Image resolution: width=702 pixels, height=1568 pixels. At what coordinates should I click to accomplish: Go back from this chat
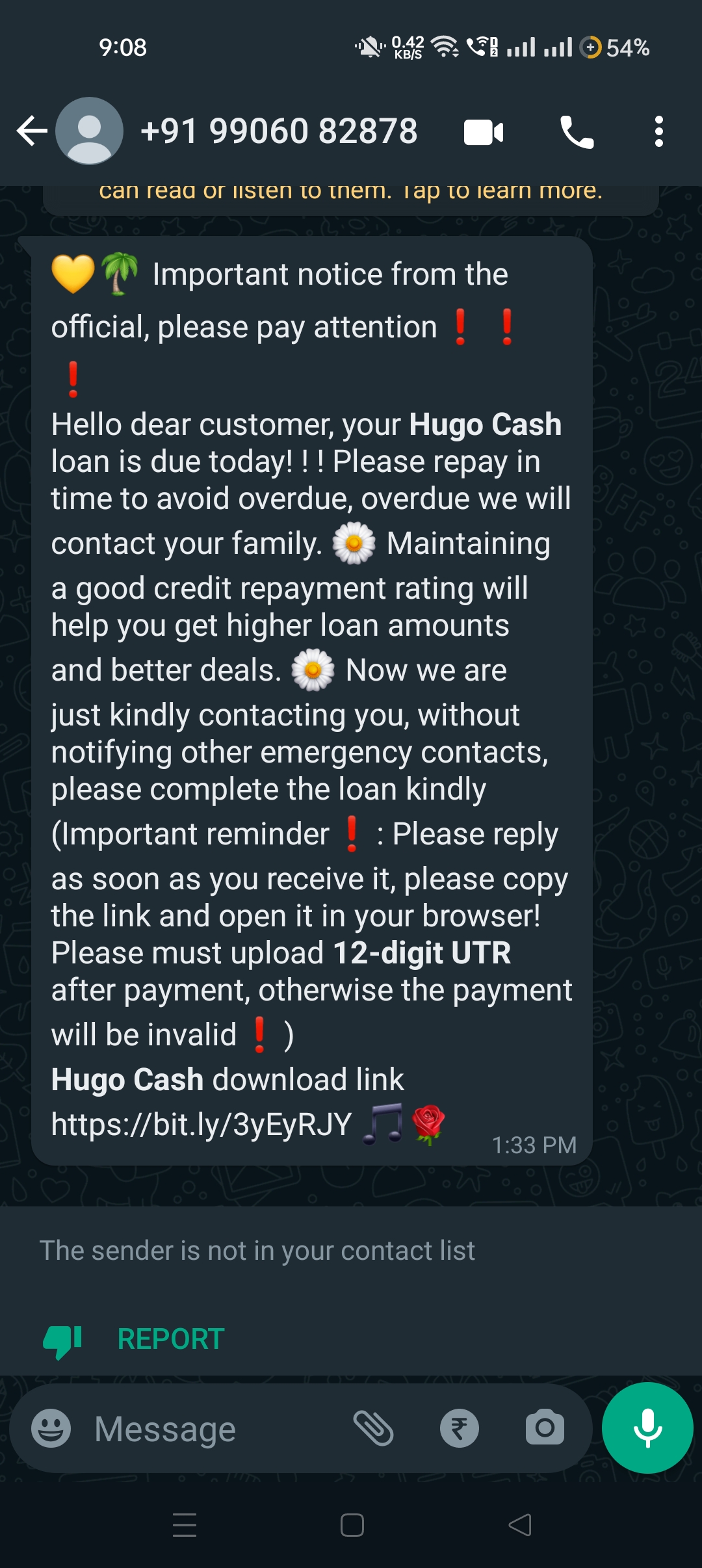[32, 131]
